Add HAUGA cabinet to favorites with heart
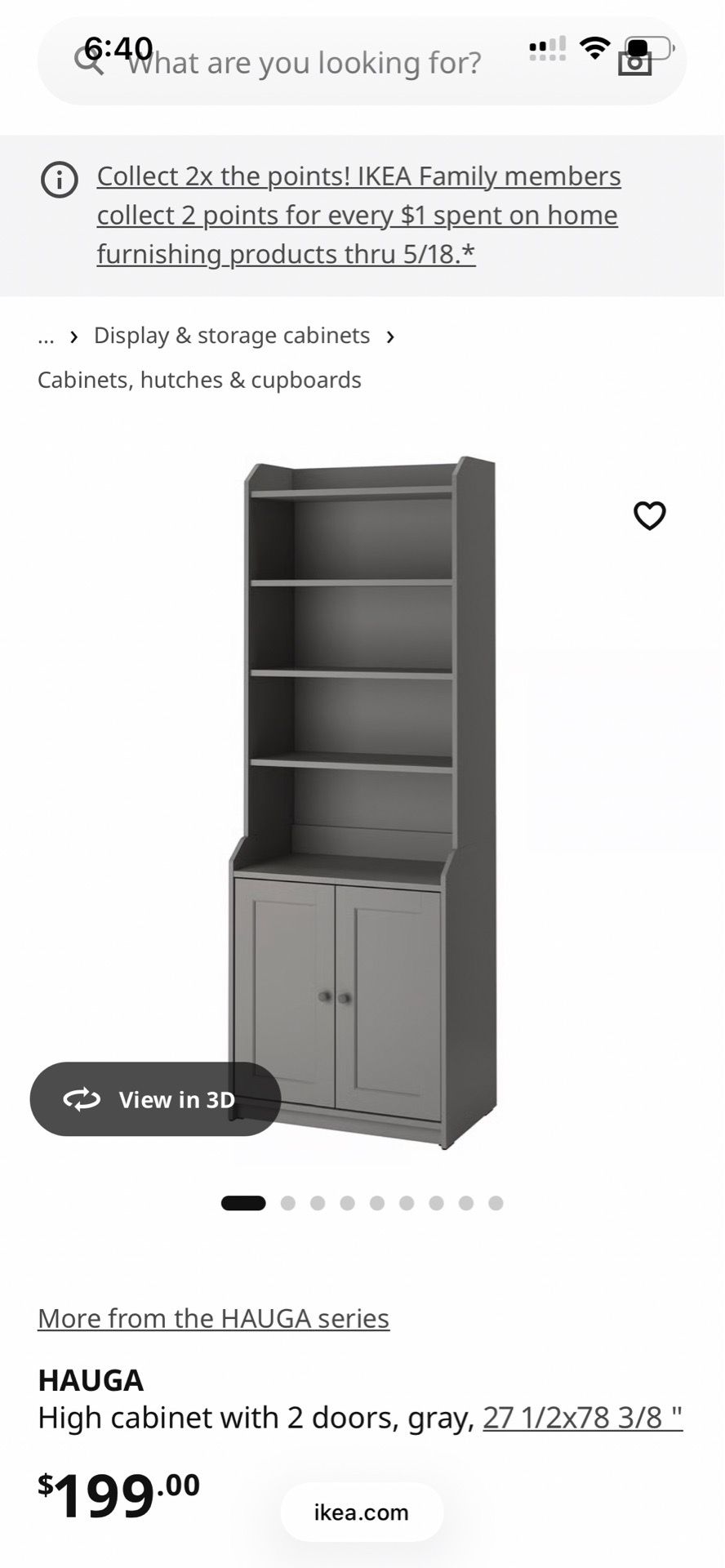This screenshot has width=725, height=1568. pyautogui.click(x=650, y=515)
